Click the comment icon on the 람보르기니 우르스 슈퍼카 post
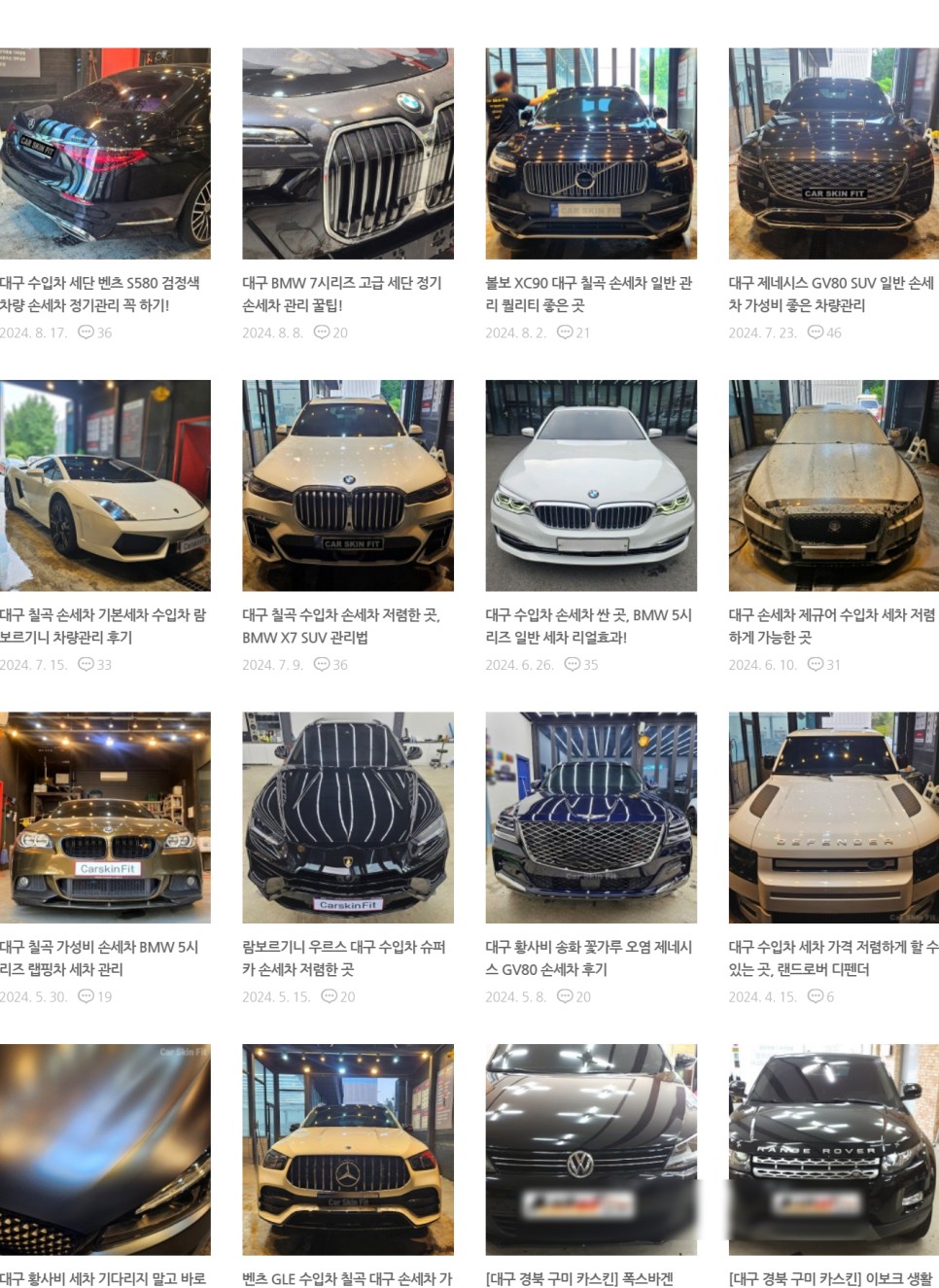 coord(330,996)
